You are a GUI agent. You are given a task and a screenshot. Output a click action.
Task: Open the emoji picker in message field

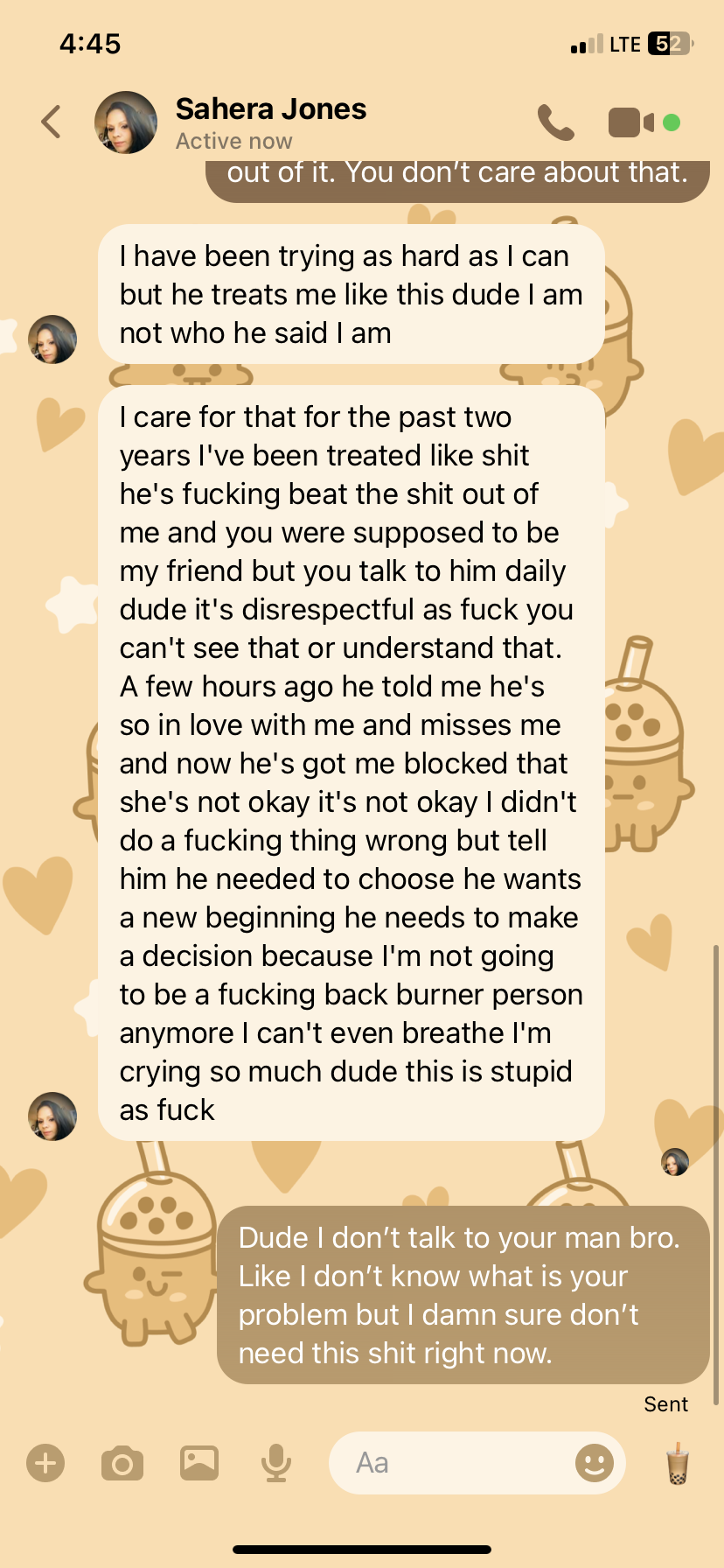595,1463
